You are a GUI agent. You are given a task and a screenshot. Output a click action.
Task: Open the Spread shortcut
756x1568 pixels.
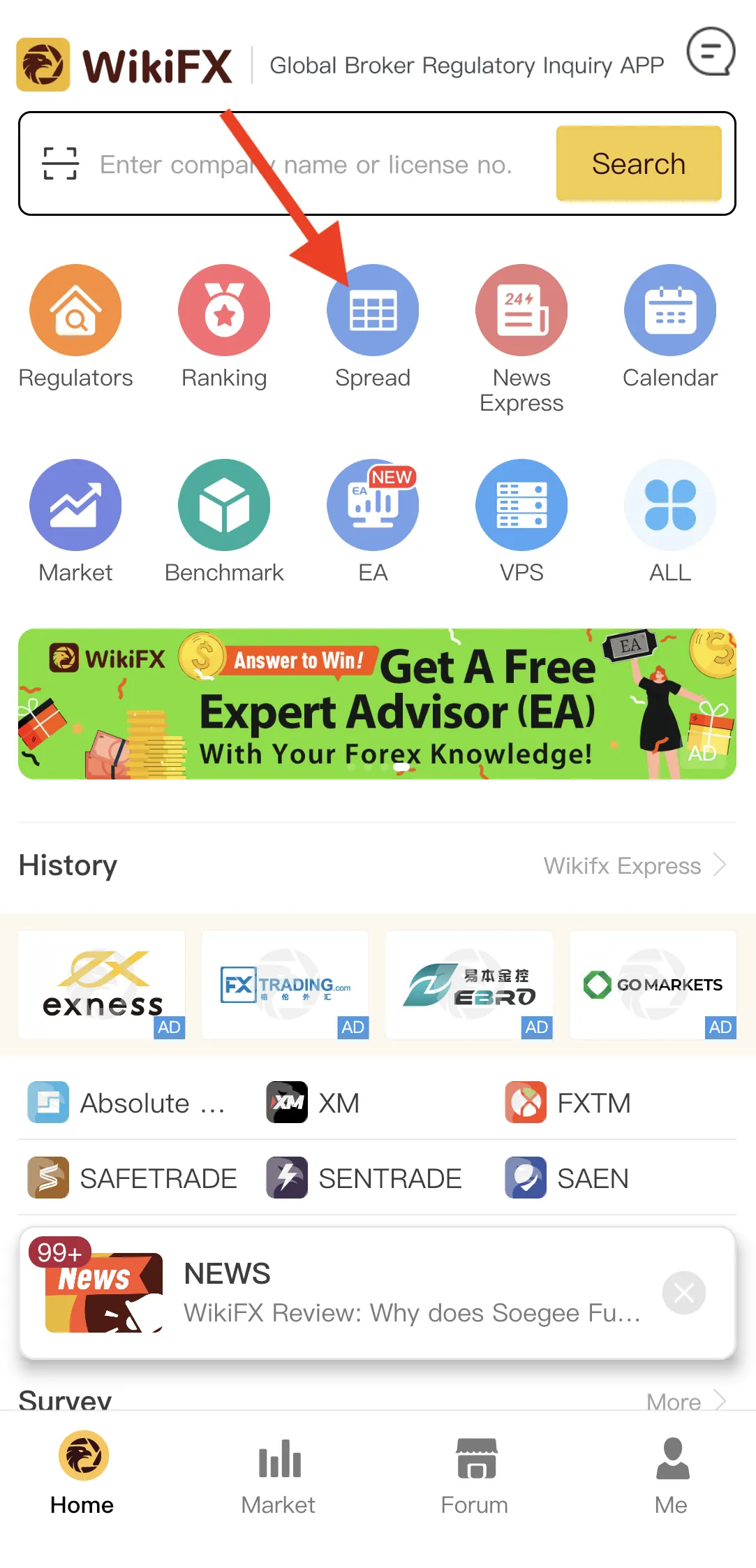click(373, 326)
